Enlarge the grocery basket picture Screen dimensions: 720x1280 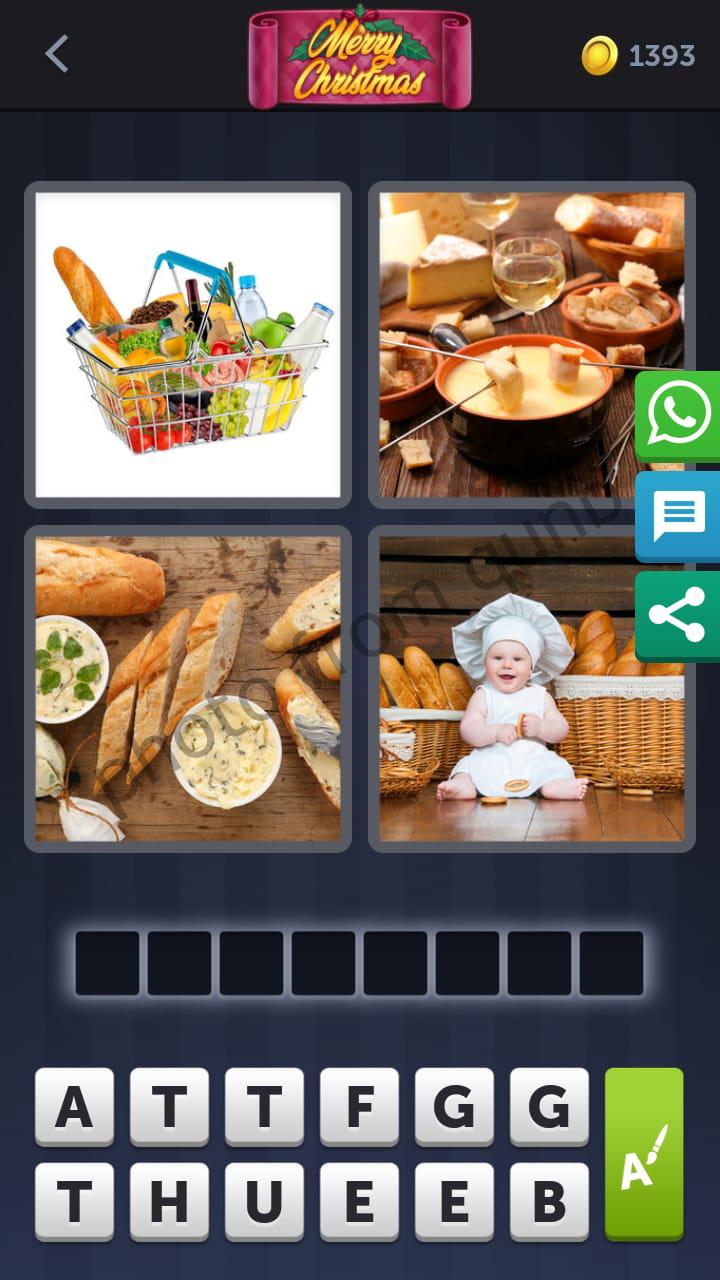click(x=188, y=345)
